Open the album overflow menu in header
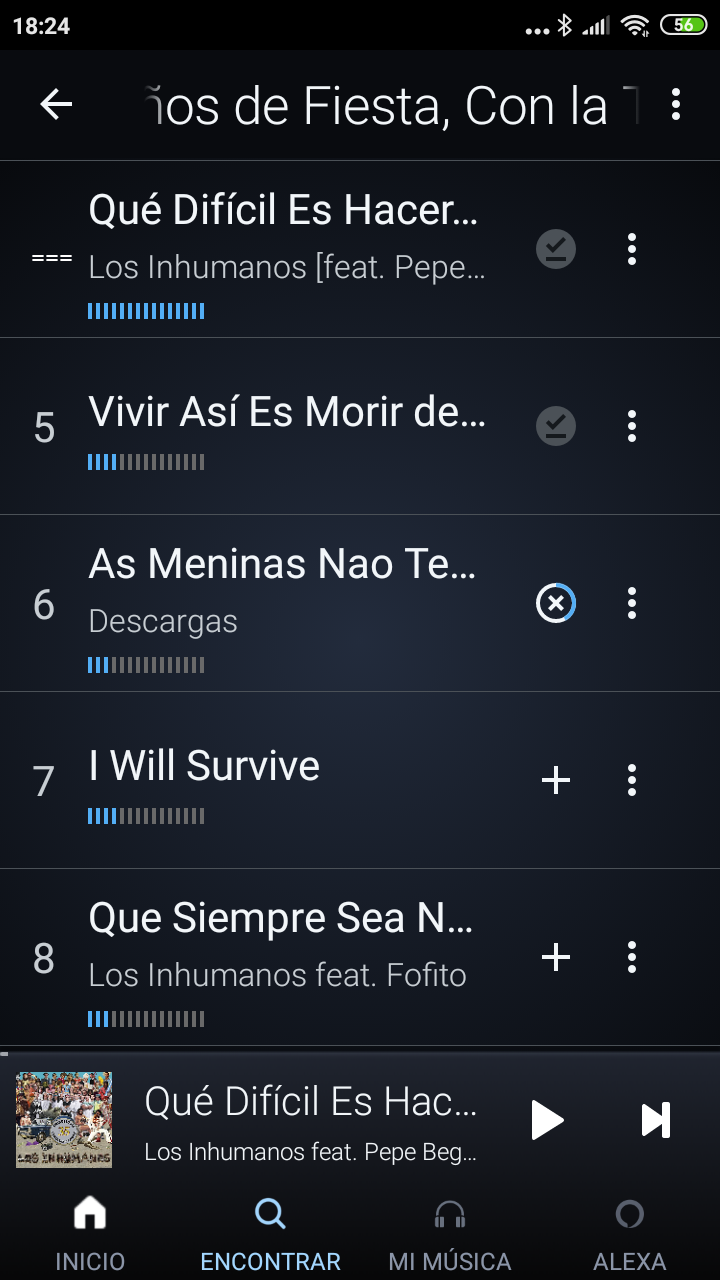Screen dimensions: 720x1280 676,104
